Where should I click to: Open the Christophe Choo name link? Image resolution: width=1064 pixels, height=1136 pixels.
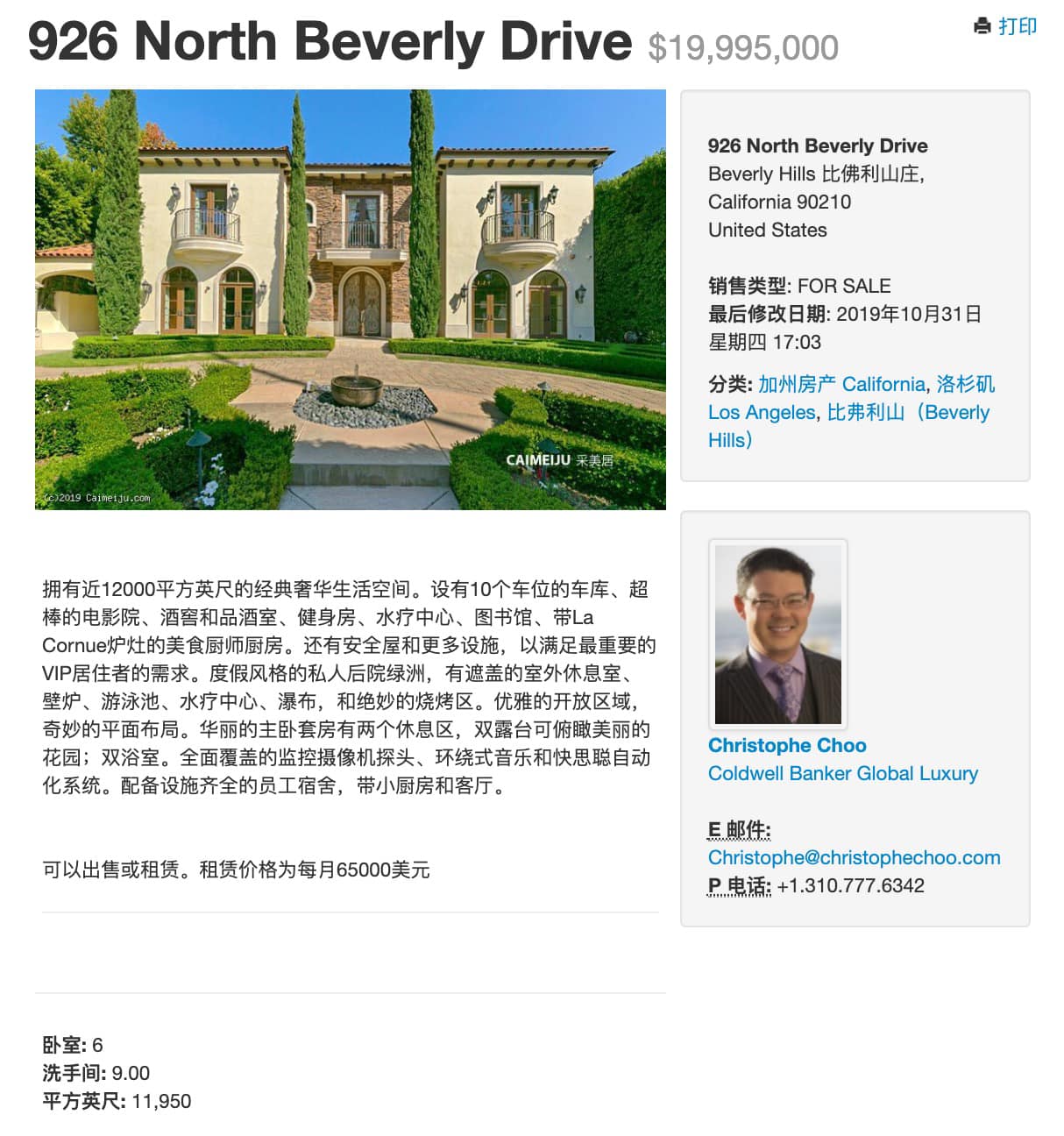coord(786,745)
